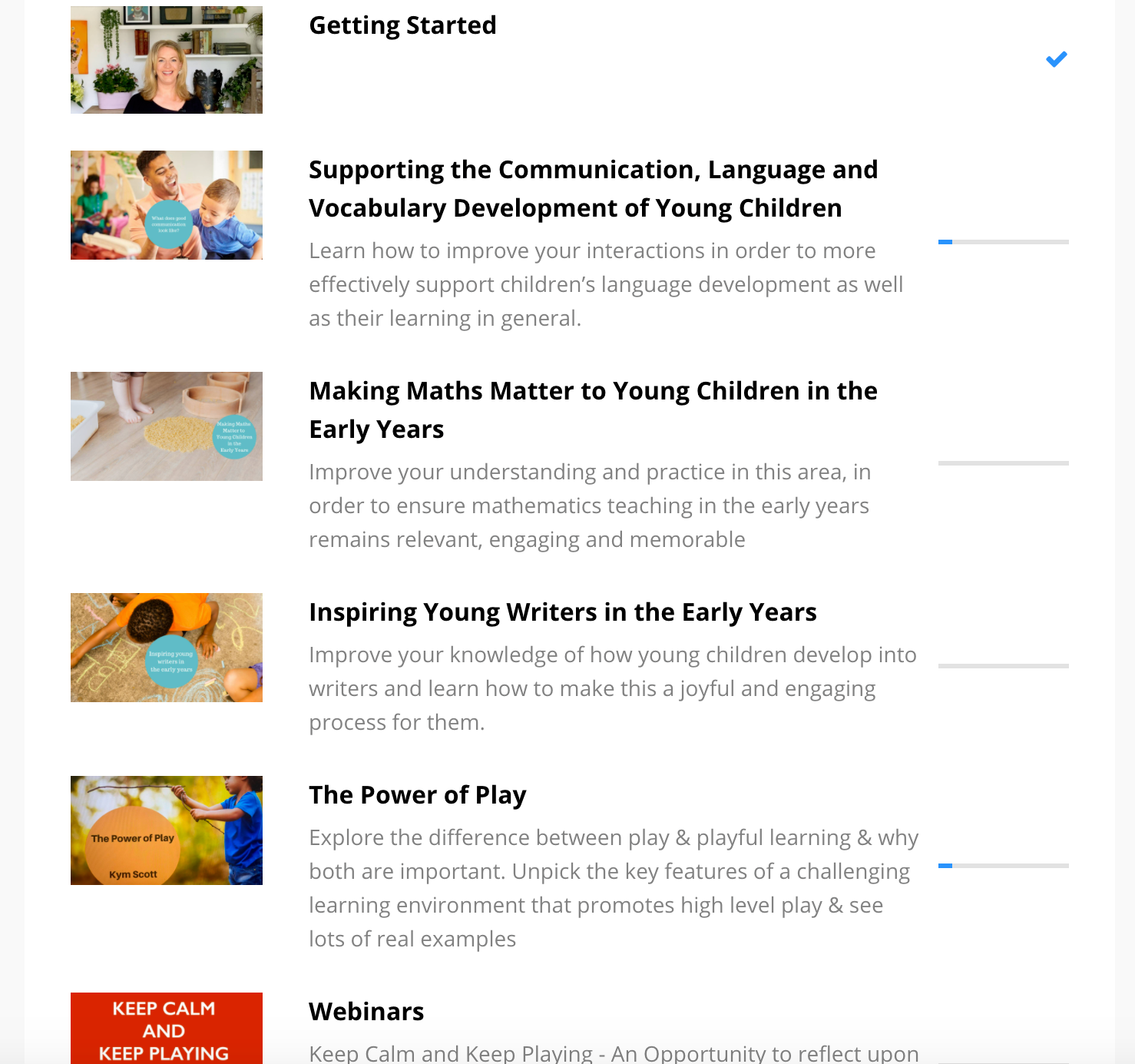The image size is (1135, 1064).
Task: Open Supporting the Communication, Language and Vocabulary course
Action: point(592,189)
